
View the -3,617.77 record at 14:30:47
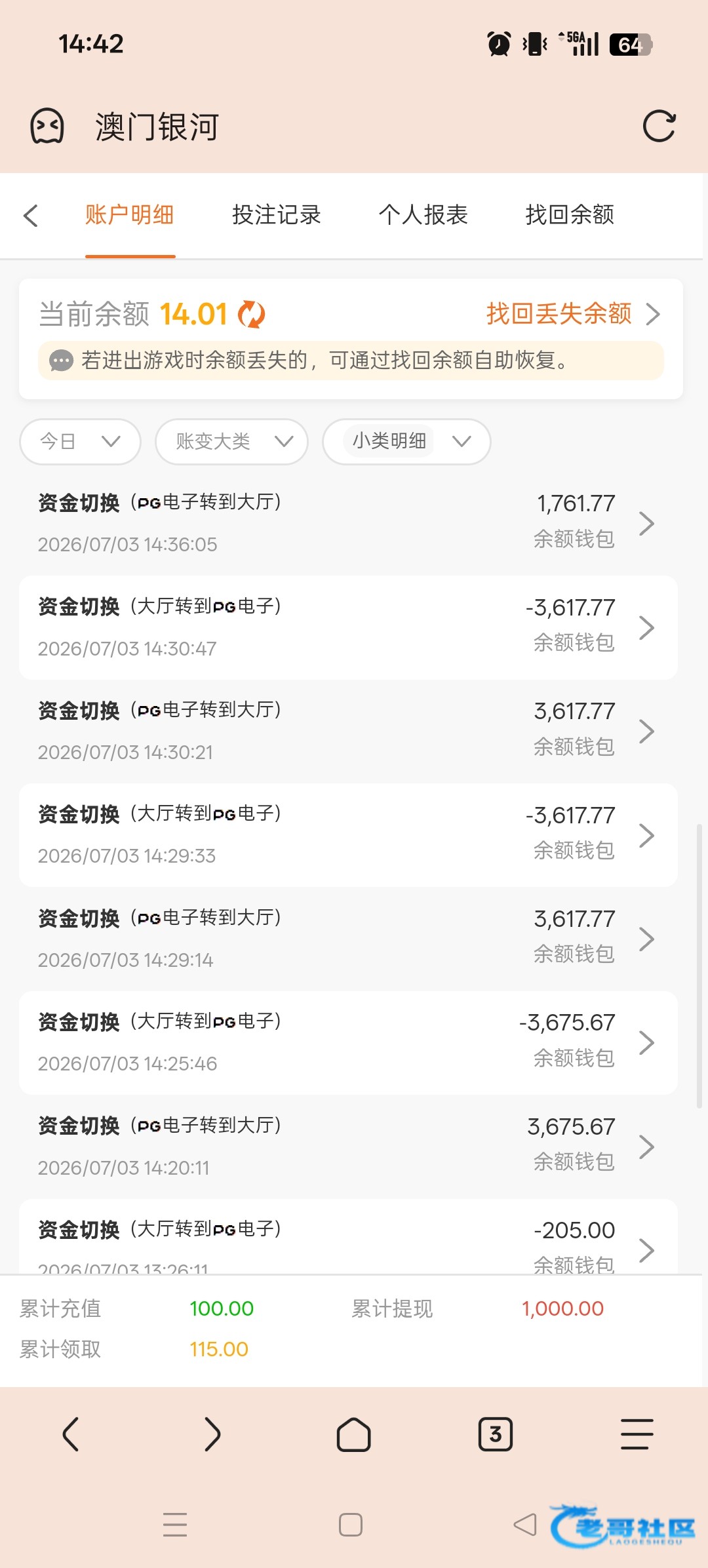[348, 627]
